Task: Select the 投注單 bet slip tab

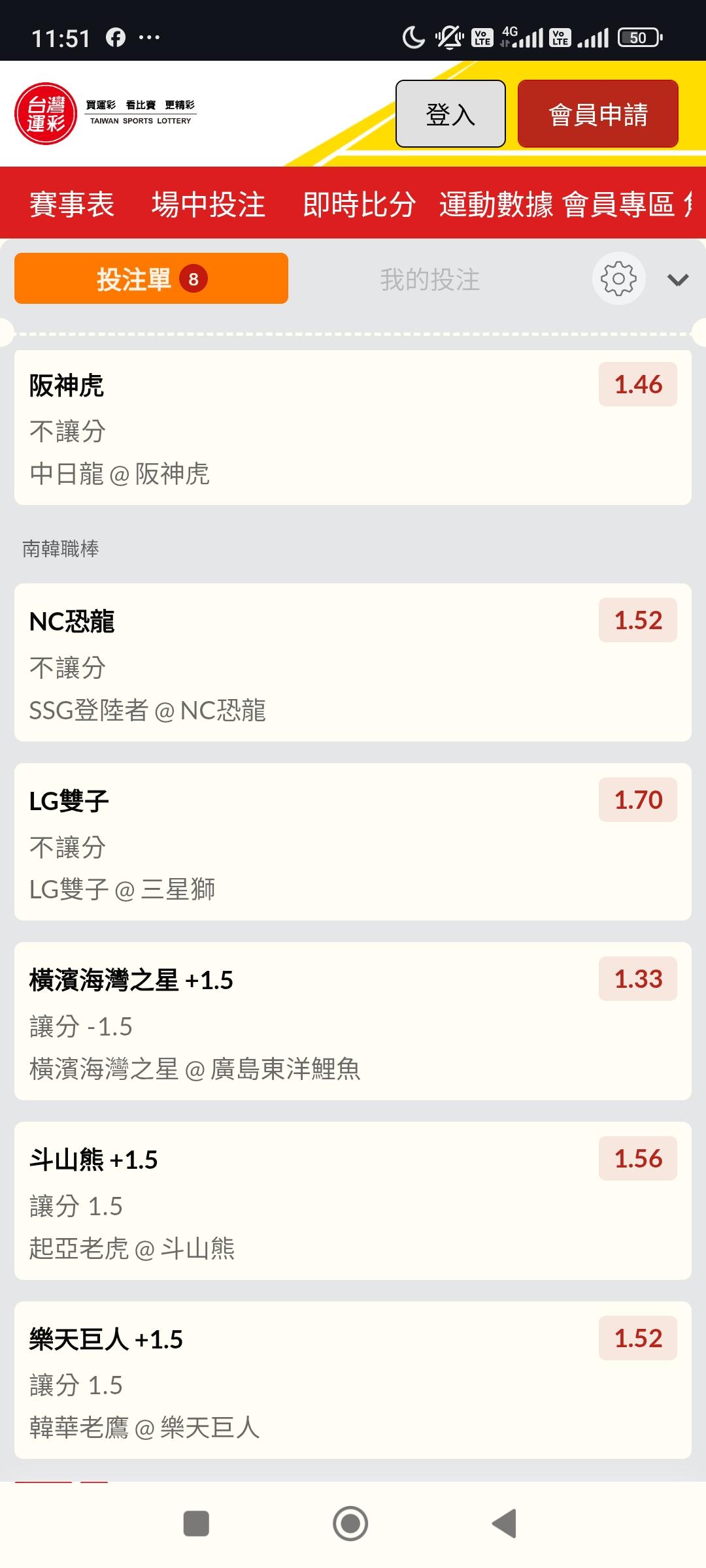Action: pyautogui.click(x=151, y=279)
